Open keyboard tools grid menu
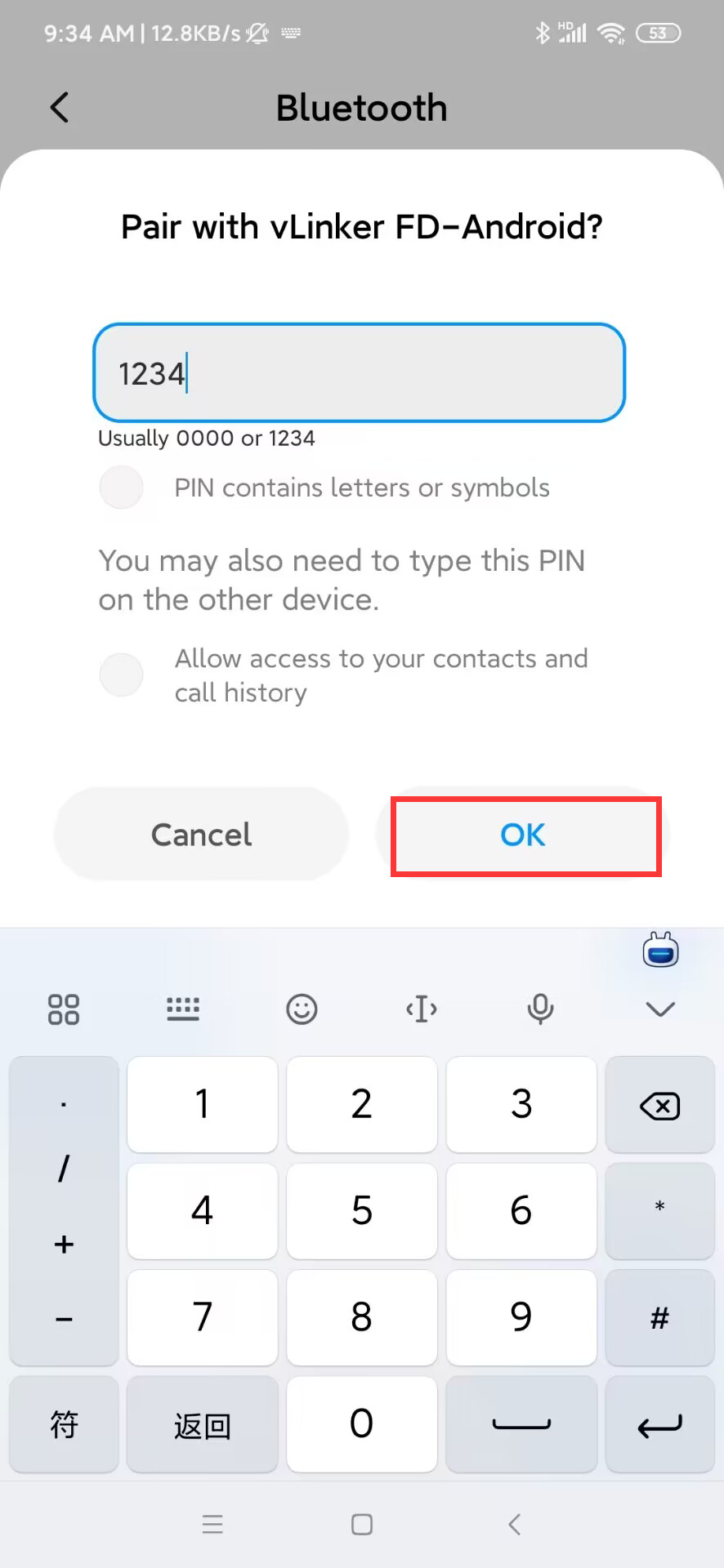The image size is (724, 1568). click(64, 1009)
